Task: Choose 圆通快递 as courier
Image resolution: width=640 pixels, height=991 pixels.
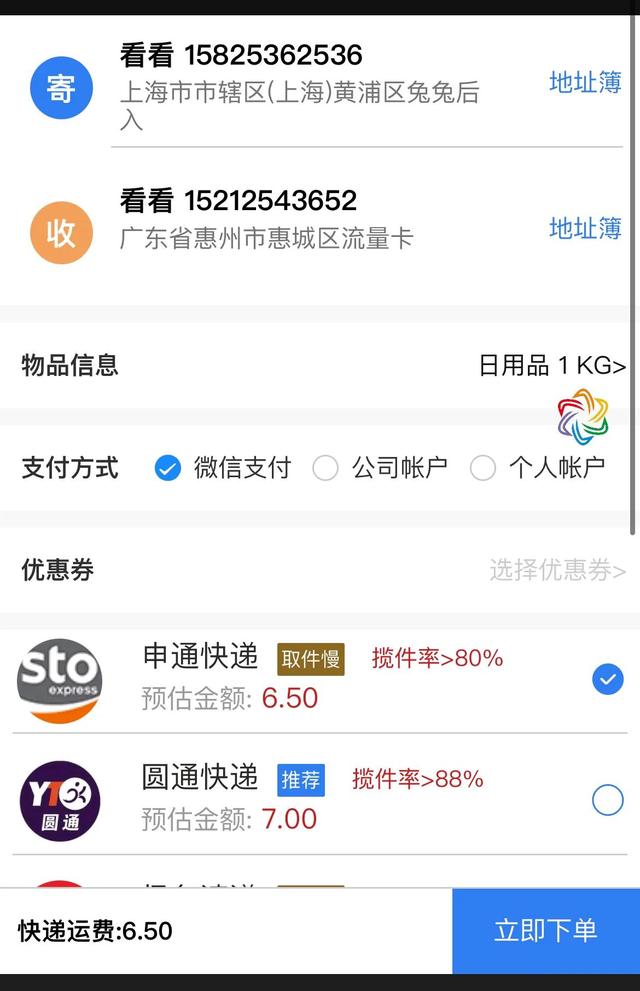Action: click(x=607, y=799)
